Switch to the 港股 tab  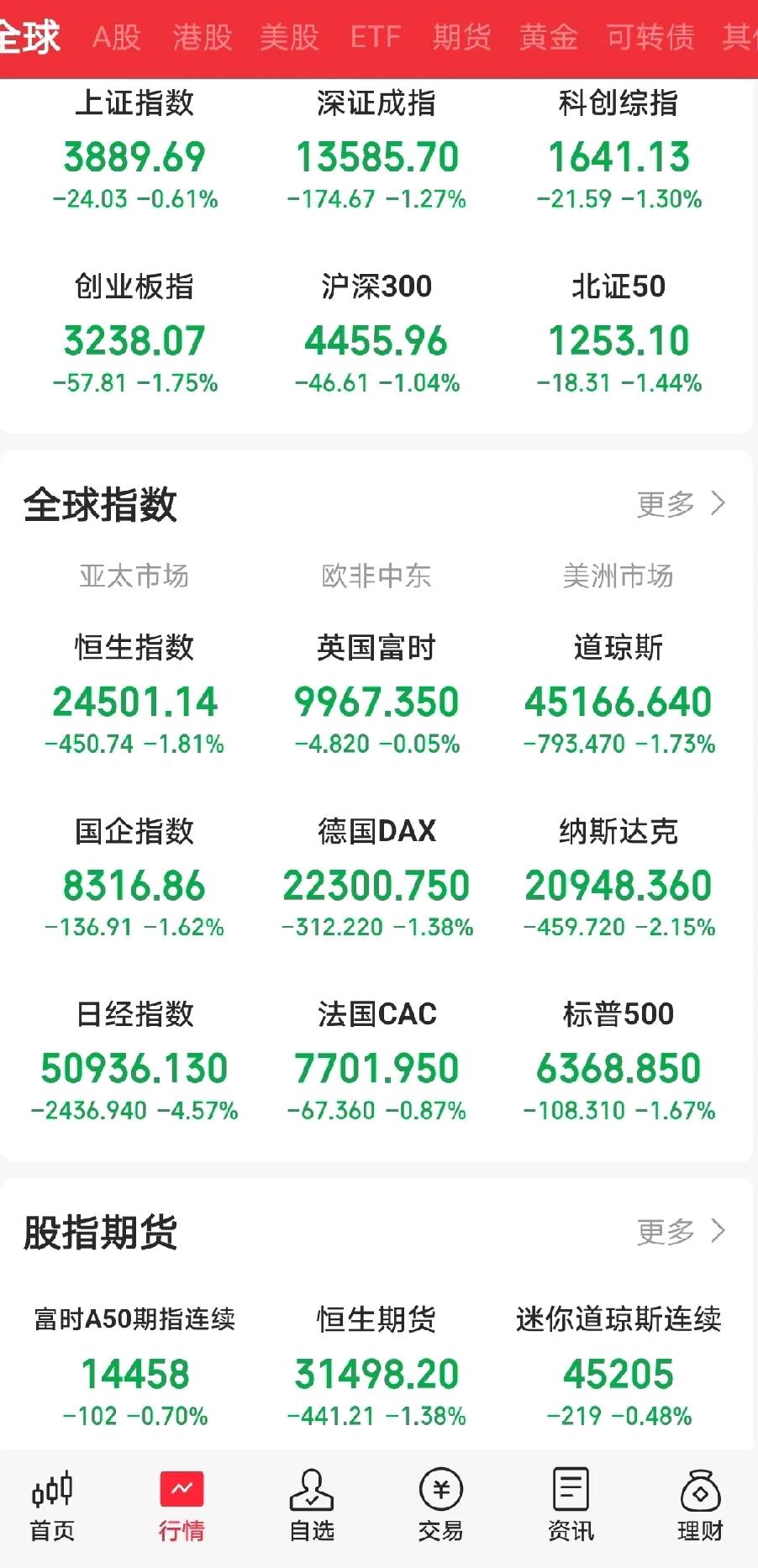202,37
